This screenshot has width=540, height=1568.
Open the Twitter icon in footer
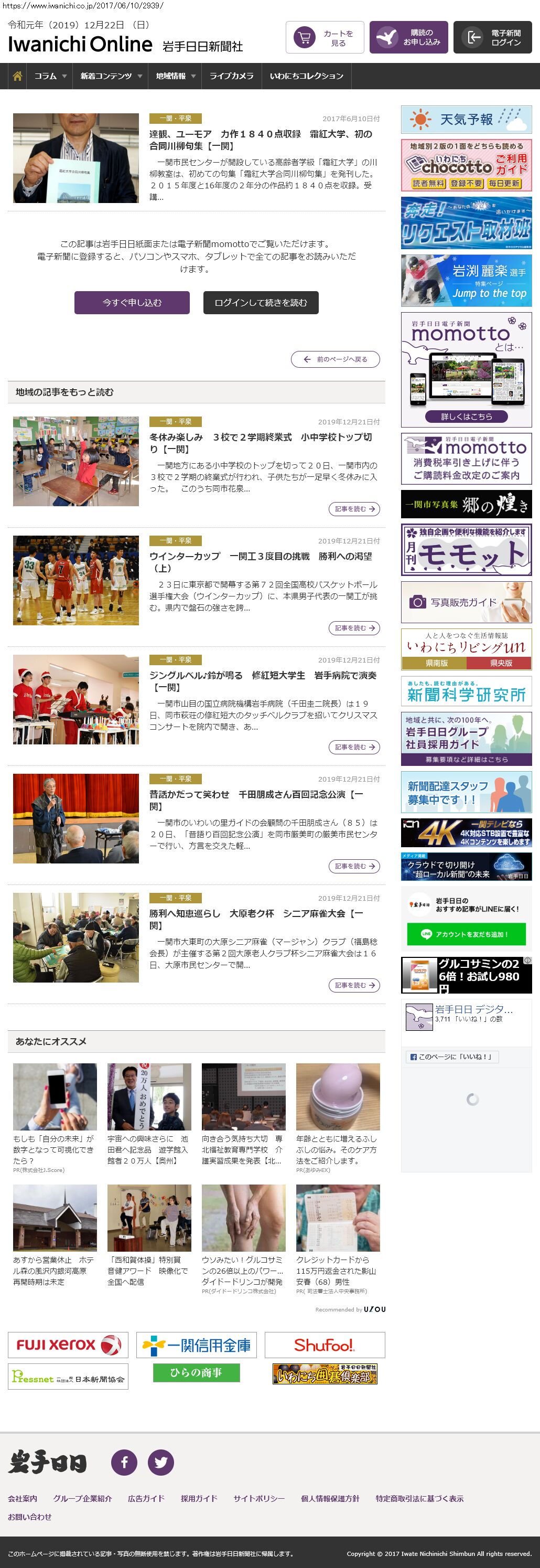pyautogui.click(x=160, y=1462)
